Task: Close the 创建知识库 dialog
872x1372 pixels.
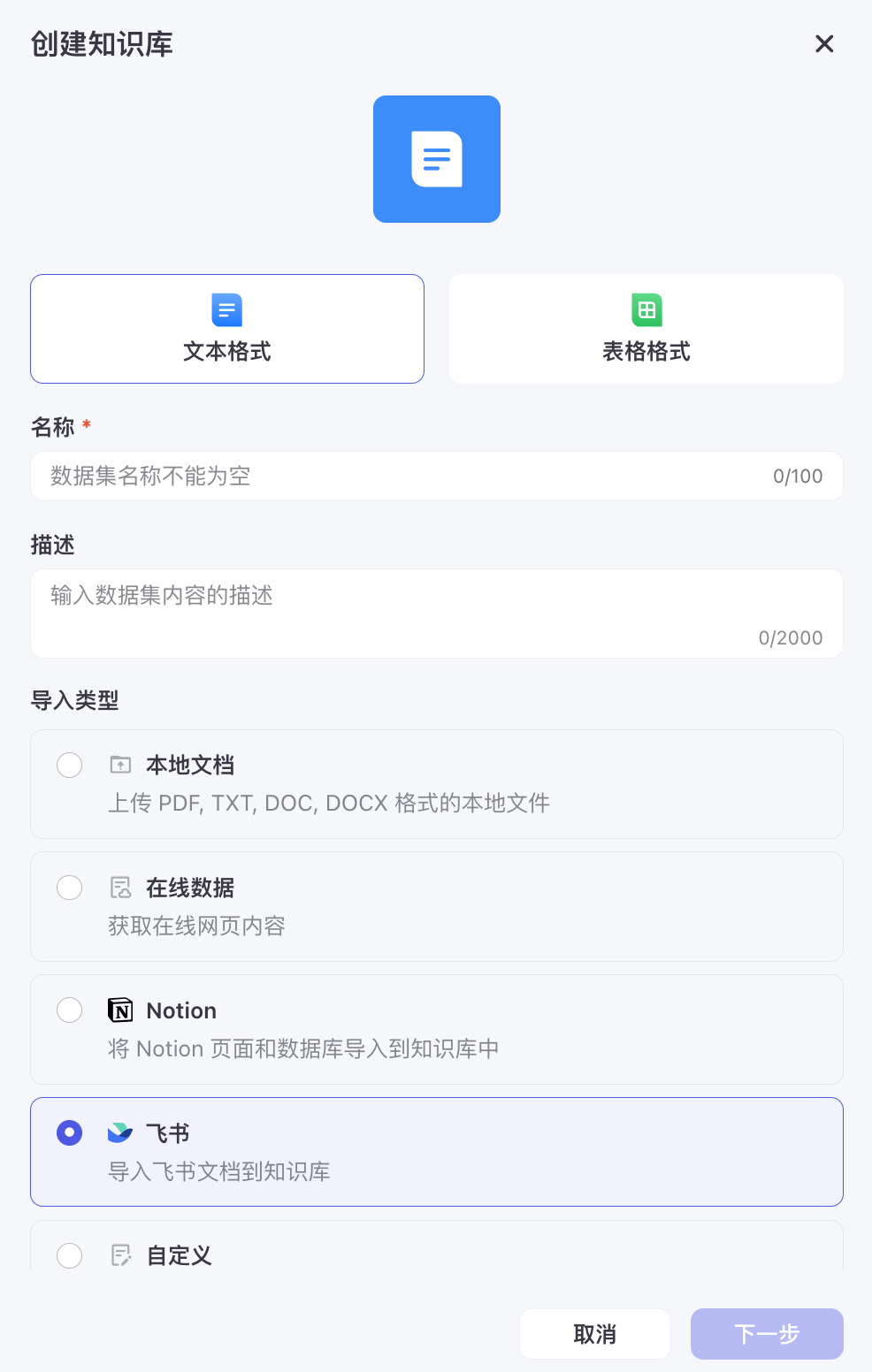Action: click(x=824, y=44)
